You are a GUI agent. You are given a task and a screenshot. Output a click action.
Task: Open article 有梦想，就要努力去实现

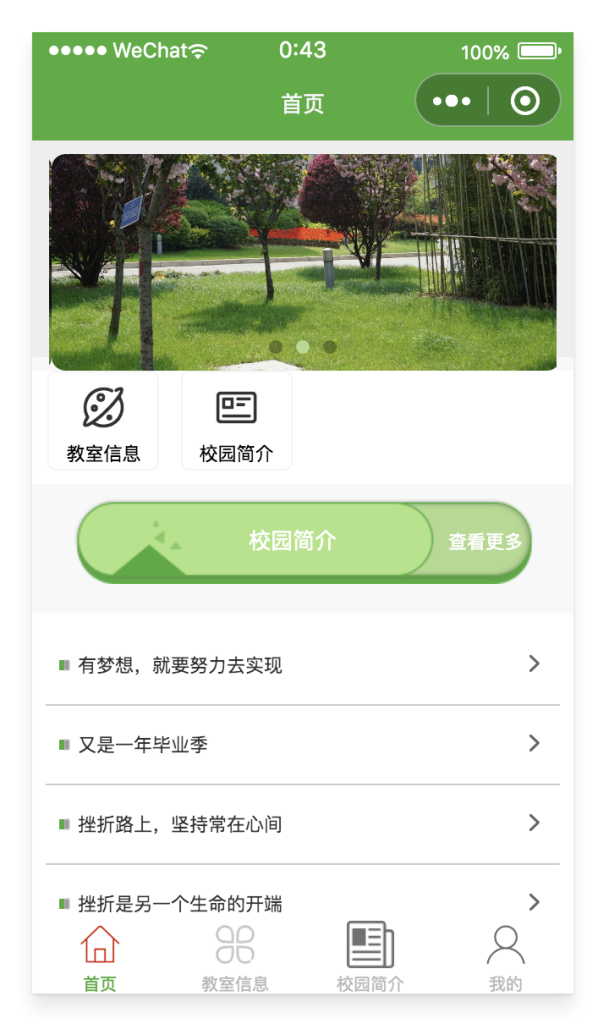click(302, 665)
